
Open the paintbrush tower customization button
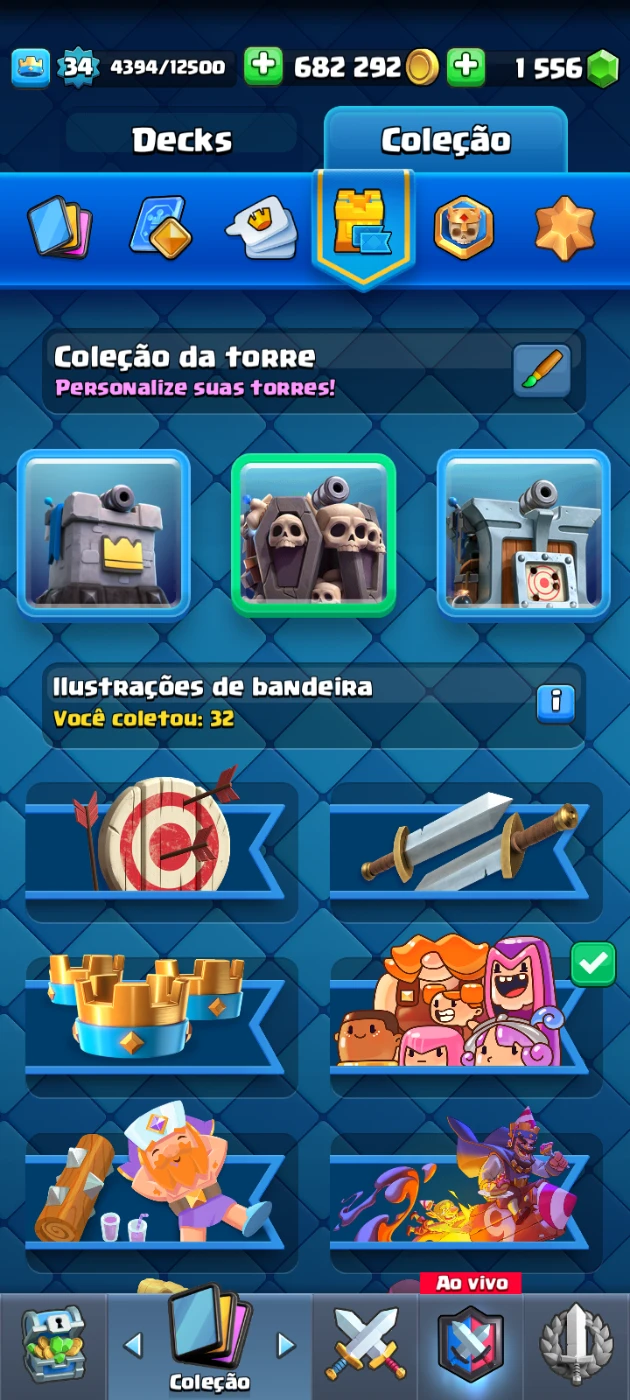(542, 371)
